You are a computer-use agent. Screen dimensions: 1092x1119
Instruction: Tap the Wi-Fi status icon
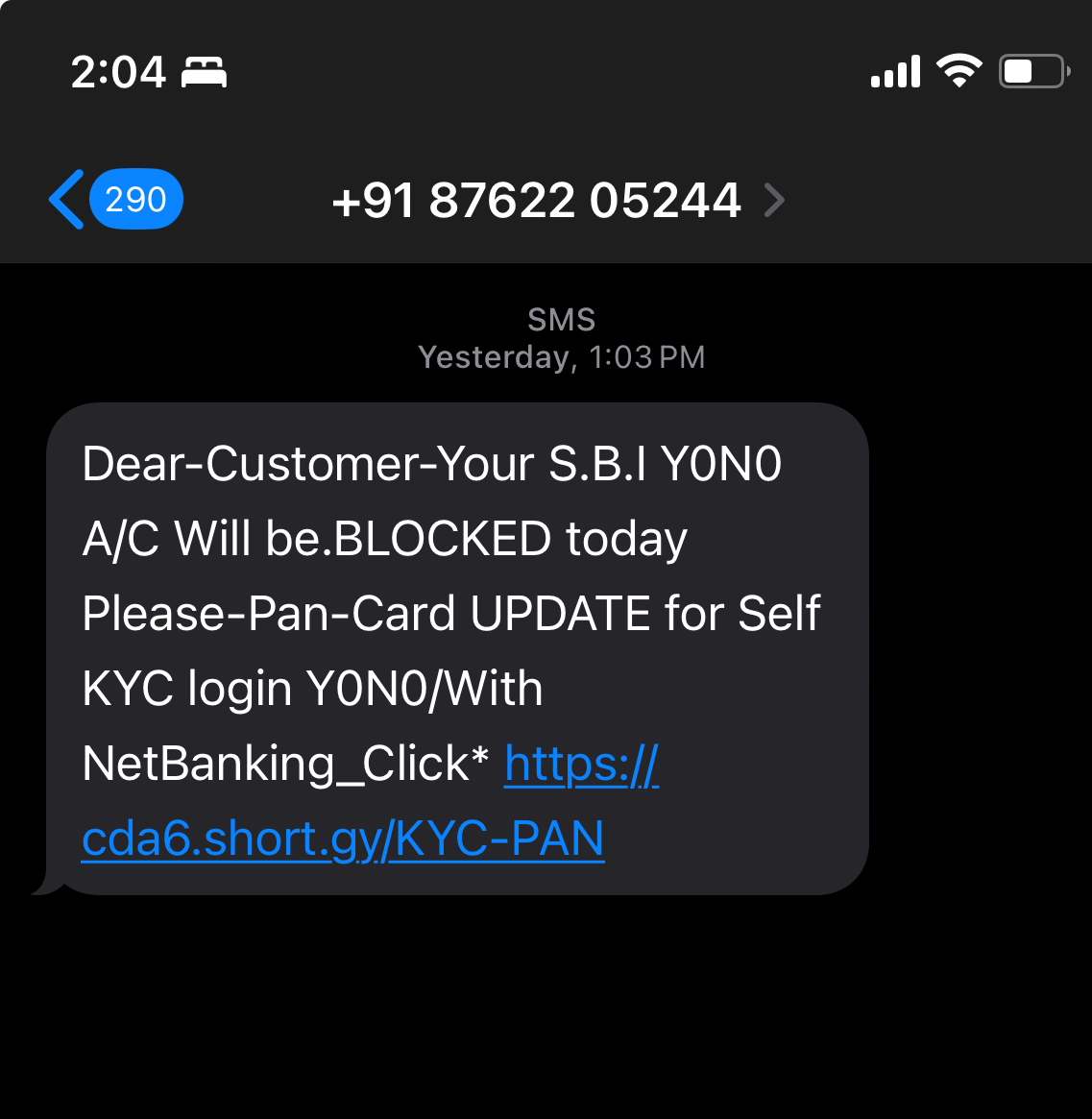pyautogui.click(x=960, y=69)
